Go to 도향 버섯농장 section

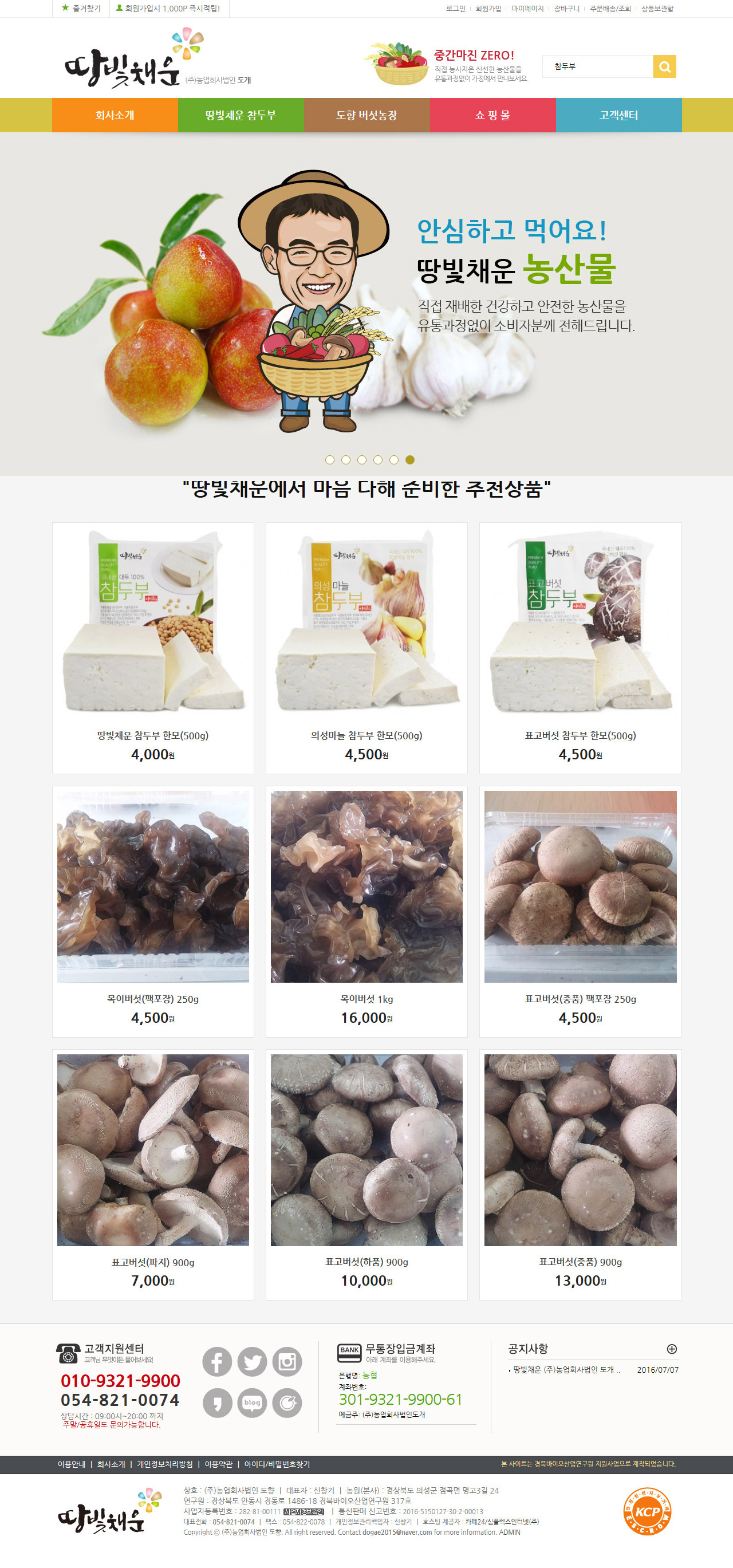click(366, 115)
